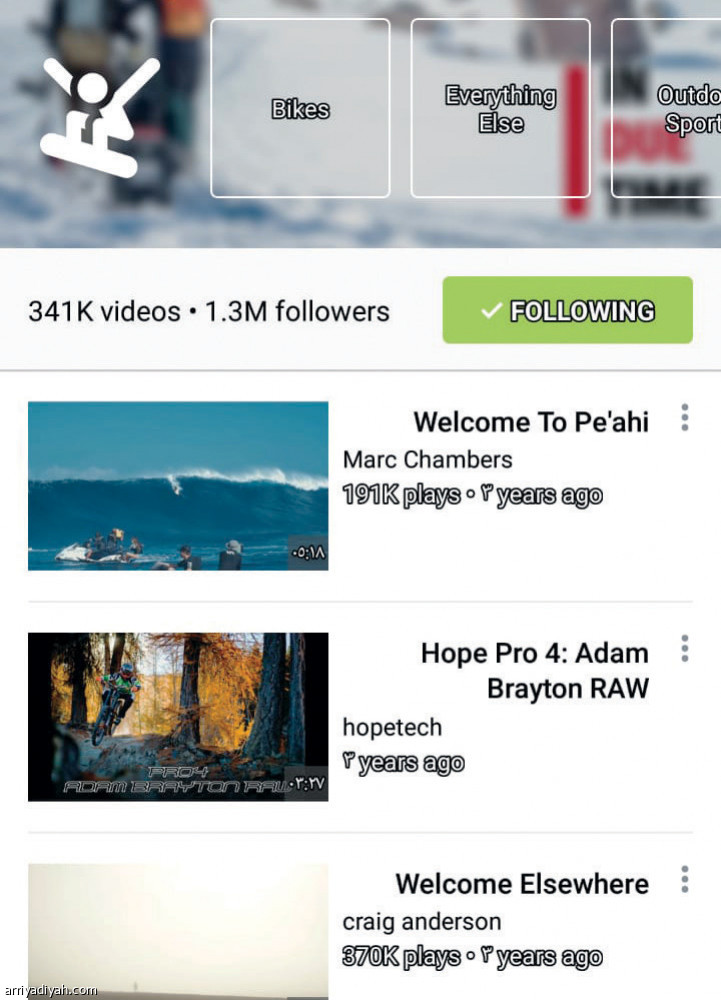The width and height of the screenshot is (721, 1000).
Task: Open the Outdoor Sports category tile
Action: click(x=668, y=108)
